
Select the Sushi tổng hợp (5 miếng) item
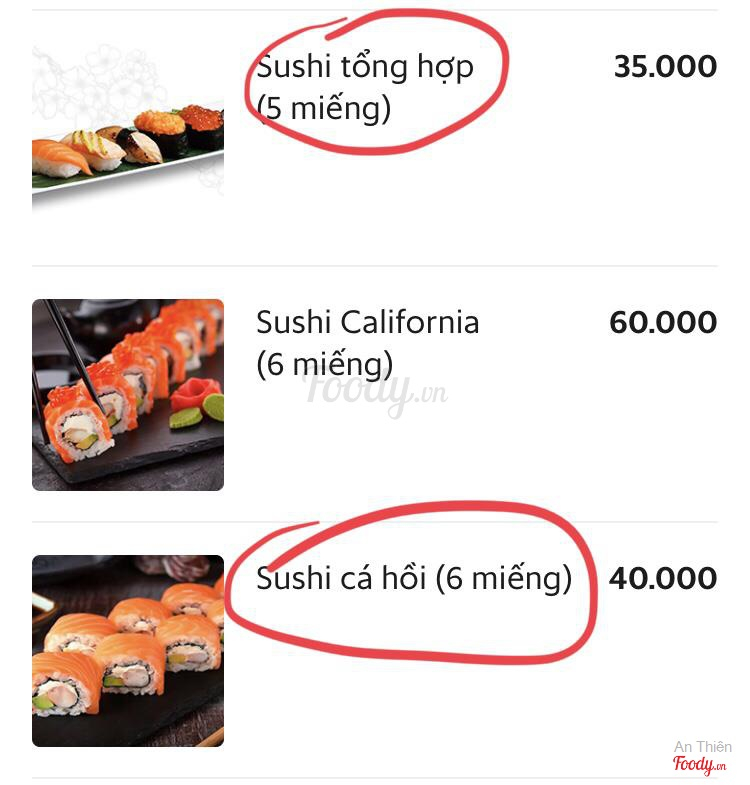pyautogui.click(x=365, y=87)
